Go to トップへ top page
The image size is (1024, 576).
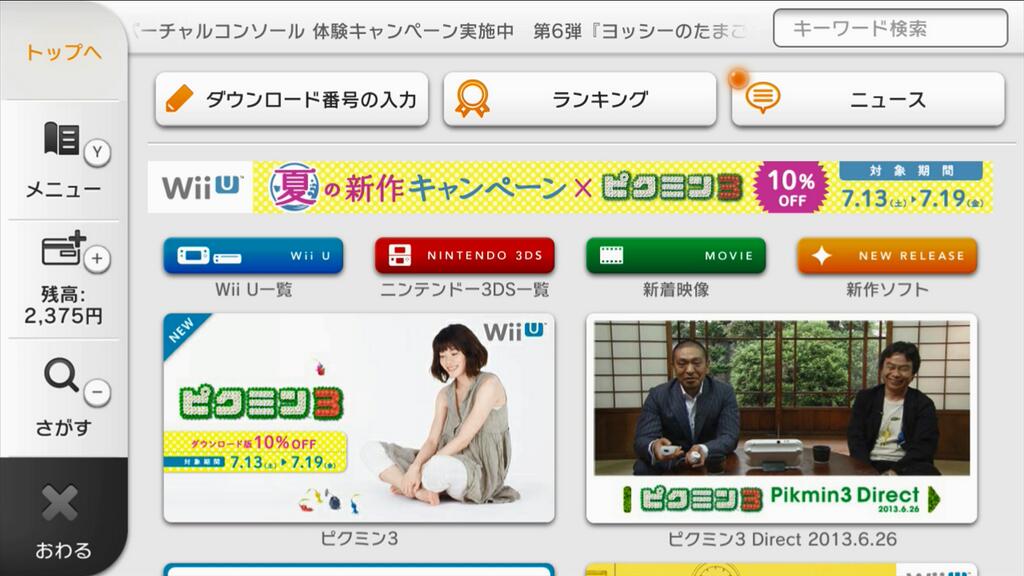pyautogui.click(x=62, y=53)
